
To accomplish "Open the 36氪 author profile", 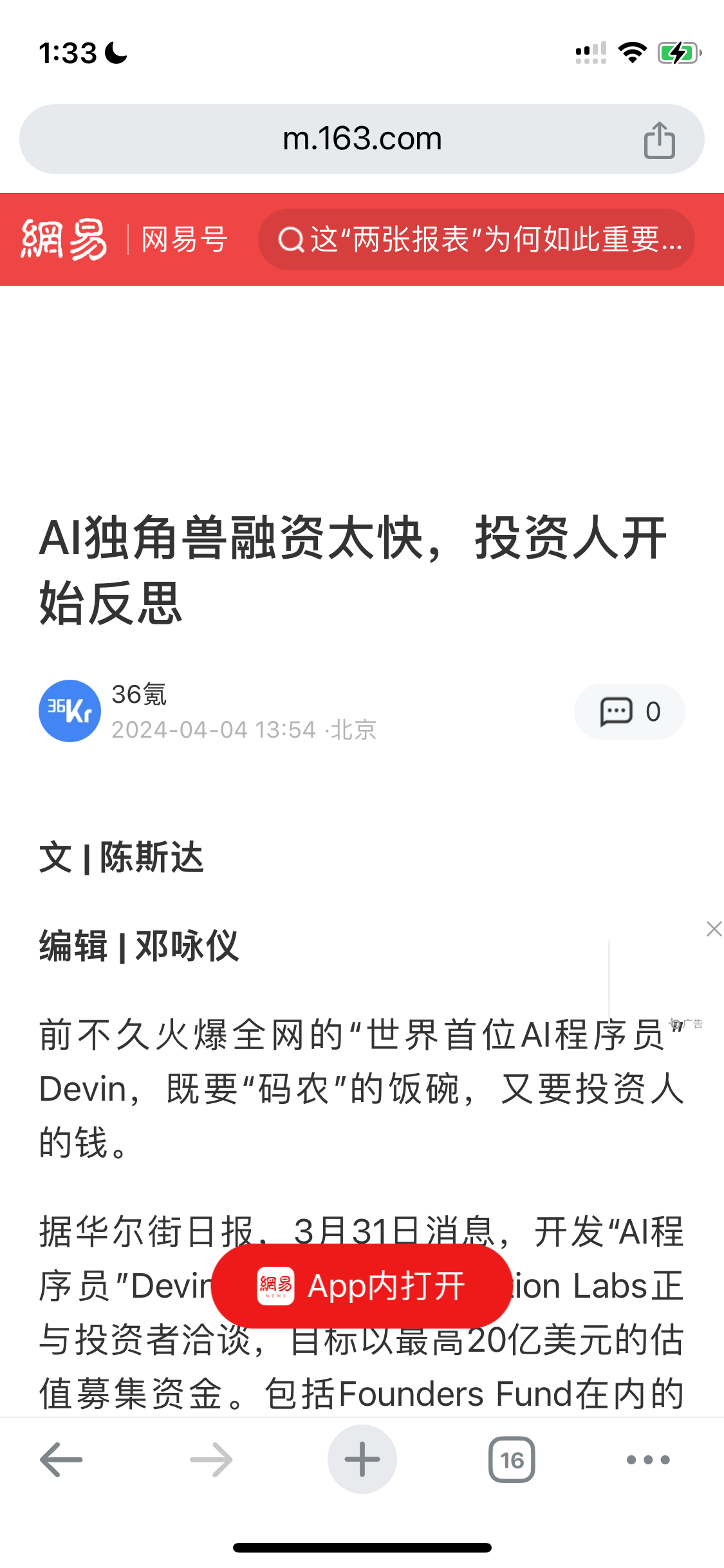I will 70,711.
